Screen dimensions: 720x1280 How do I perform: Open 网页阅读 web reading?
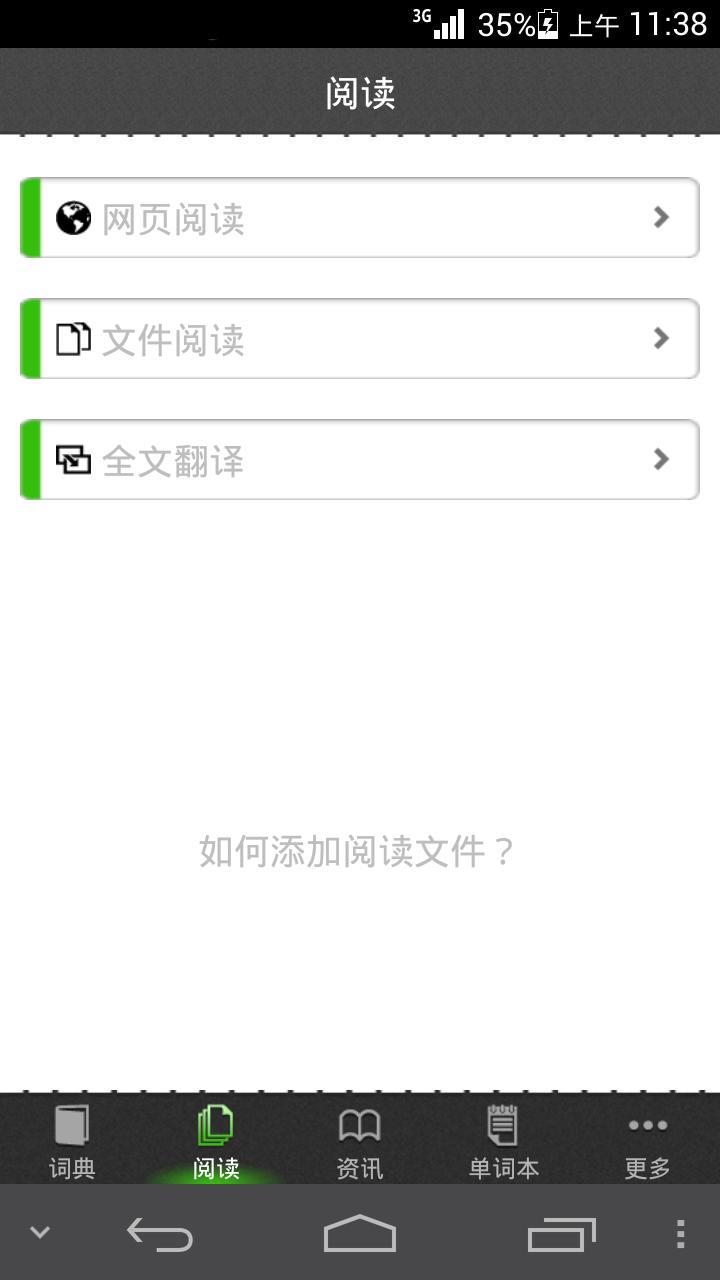pos(360,218)
